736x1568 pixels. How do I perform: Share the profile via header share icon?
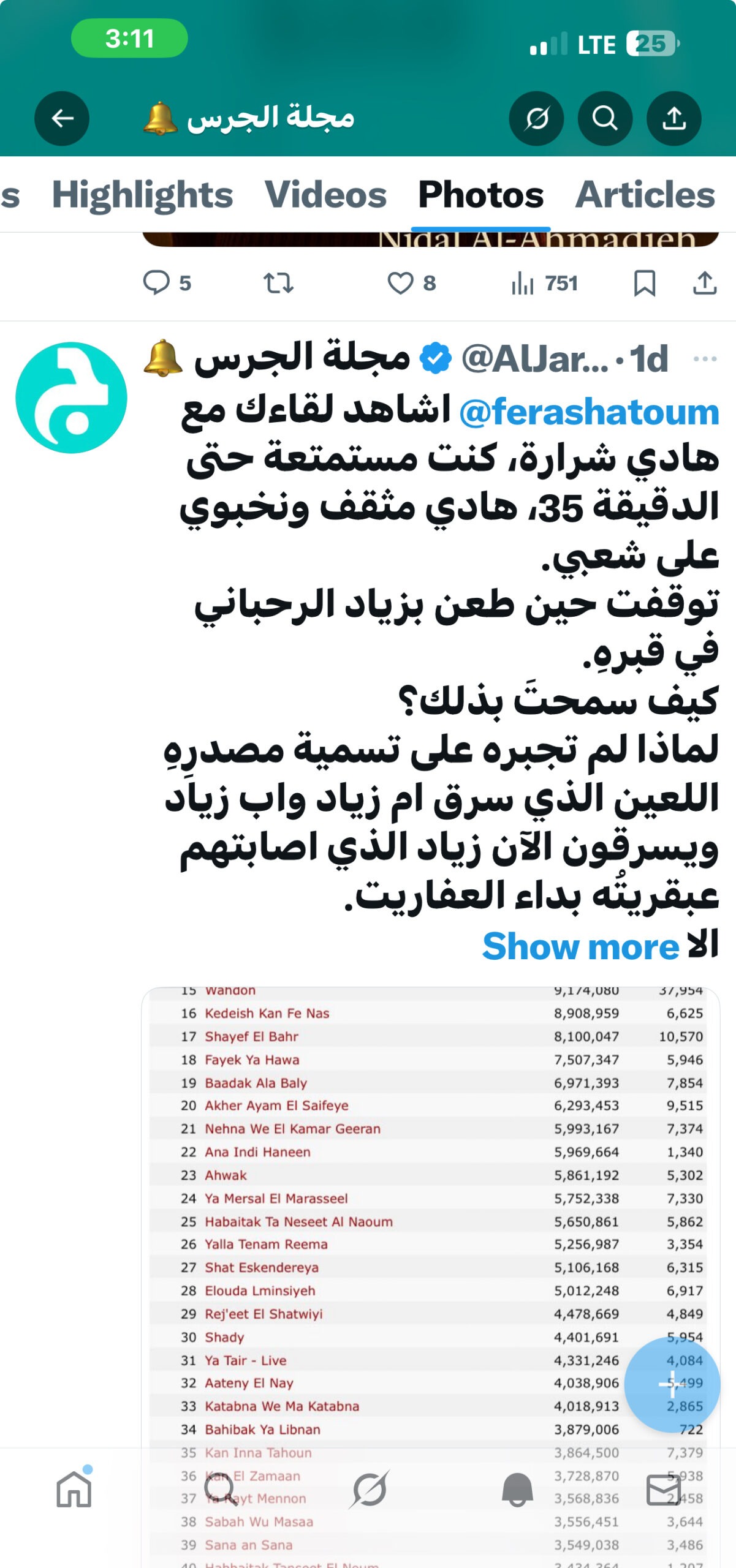(x=673, y=118)
